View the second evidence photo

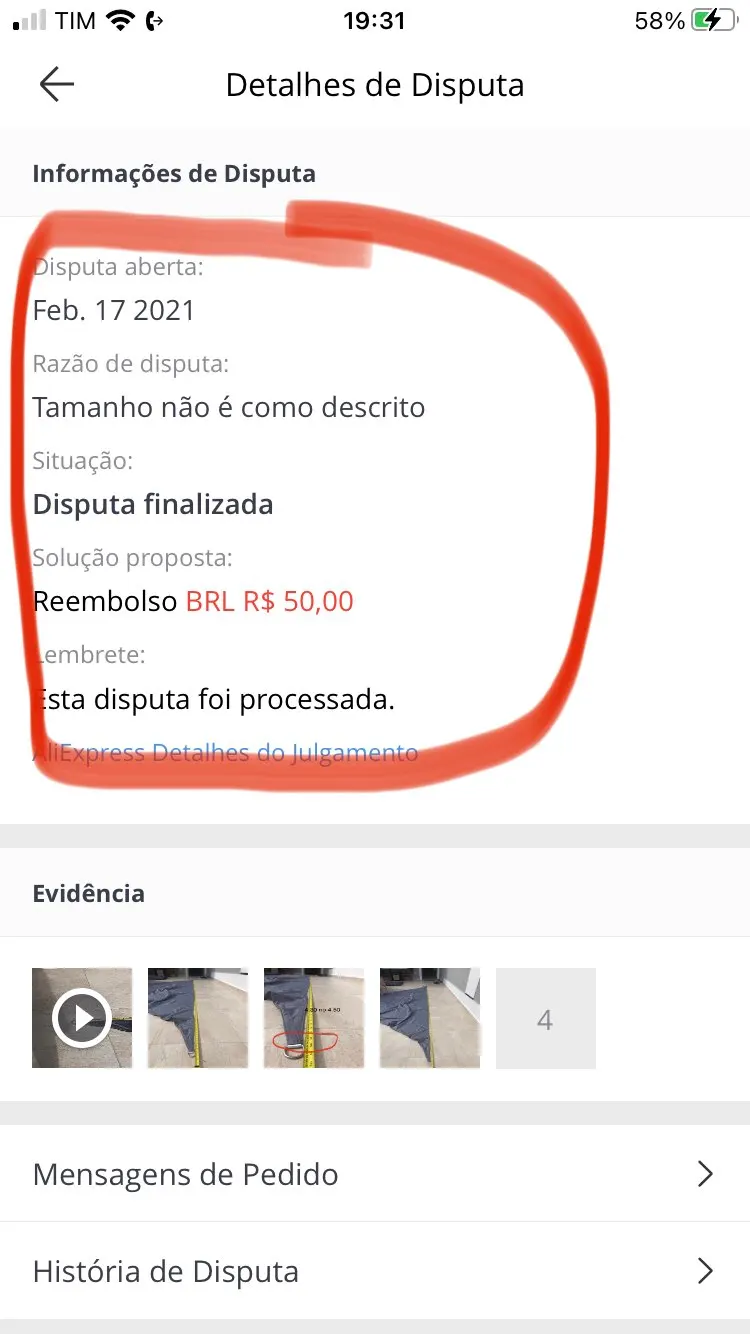click(x=198, y=1018)
